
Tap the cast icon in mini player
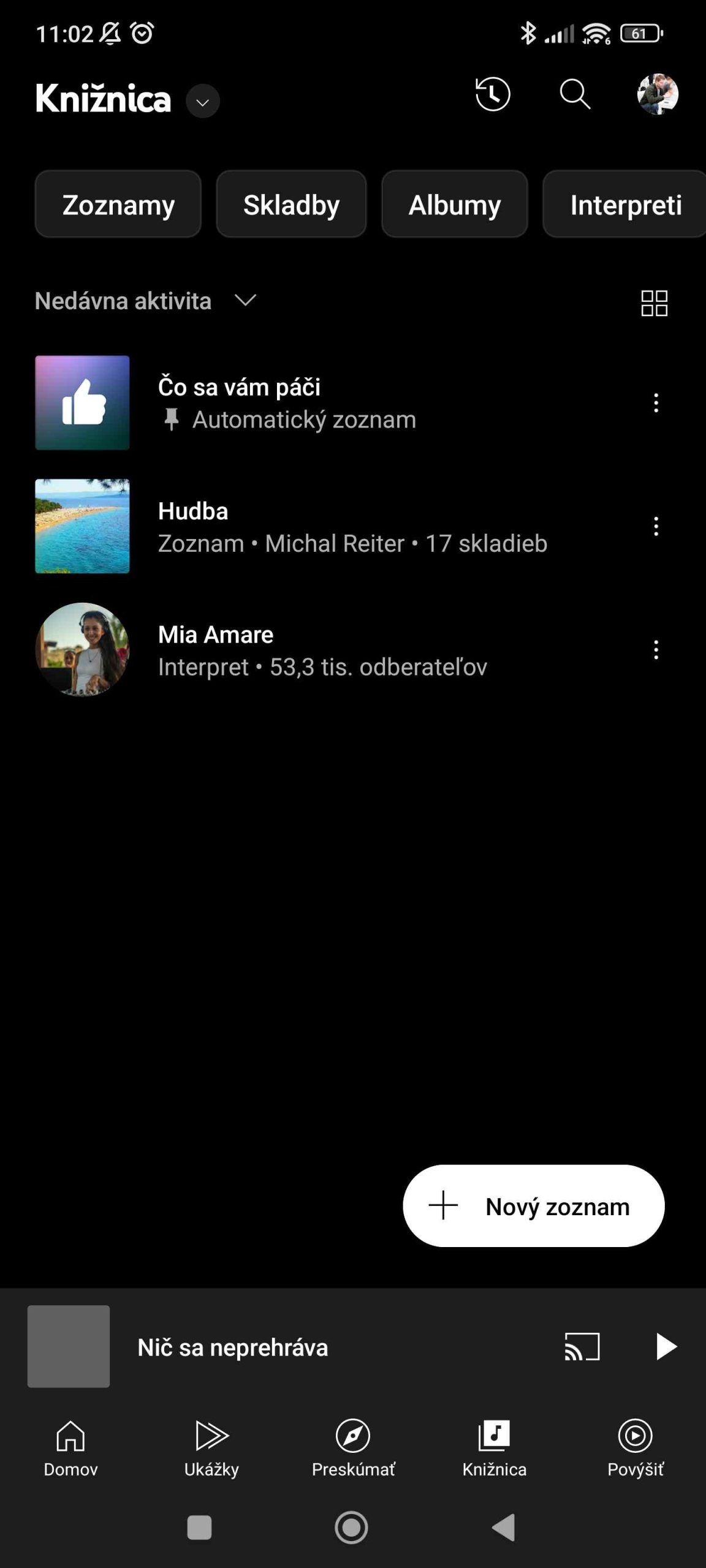582,1347
